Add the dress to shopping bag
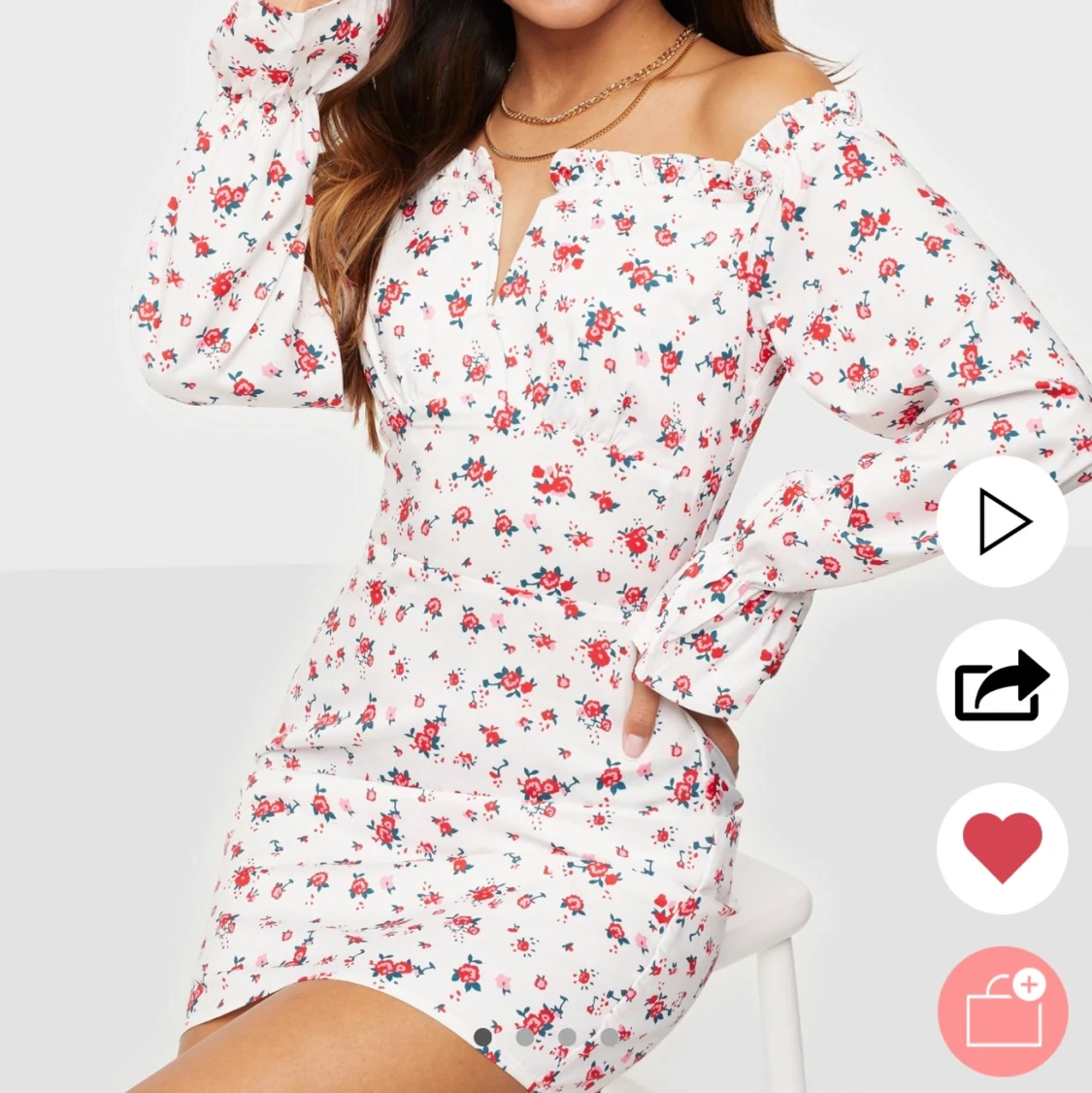Screen dimensions: 1092x1093 pyautogui.click(x=1002, y=1011)
